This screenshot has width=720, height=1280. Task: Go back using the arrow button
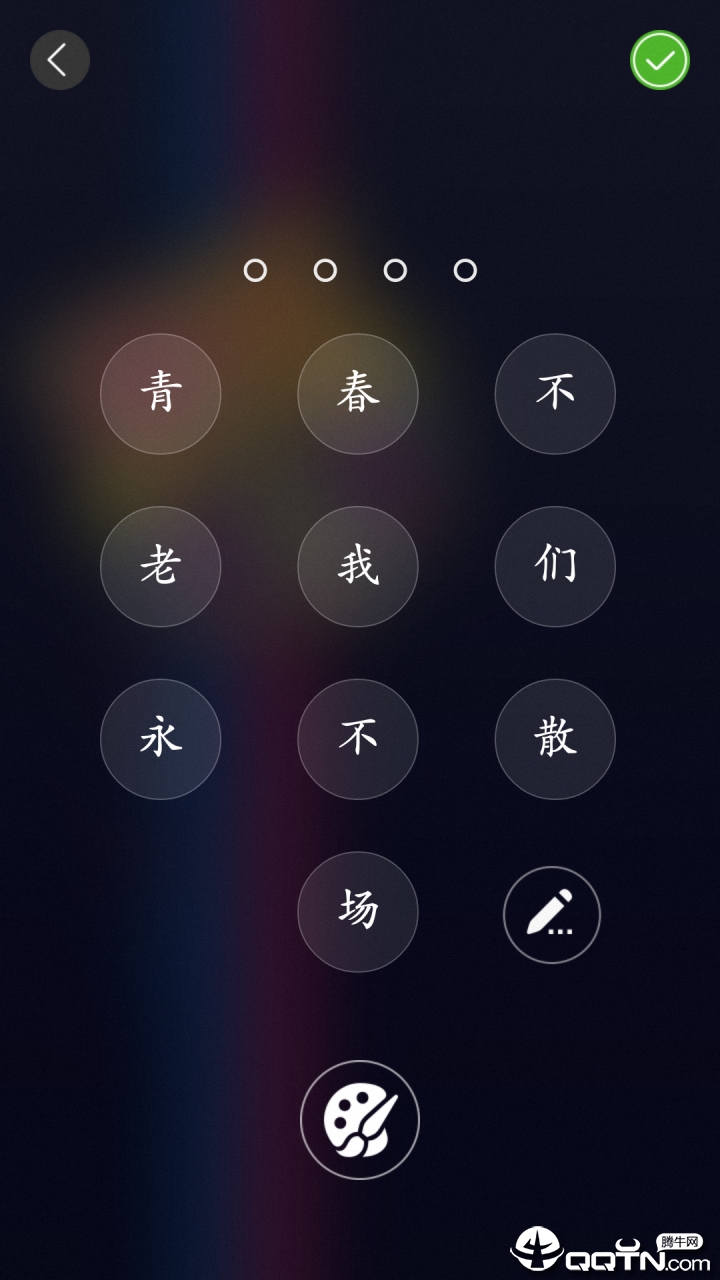coord(60,60)
